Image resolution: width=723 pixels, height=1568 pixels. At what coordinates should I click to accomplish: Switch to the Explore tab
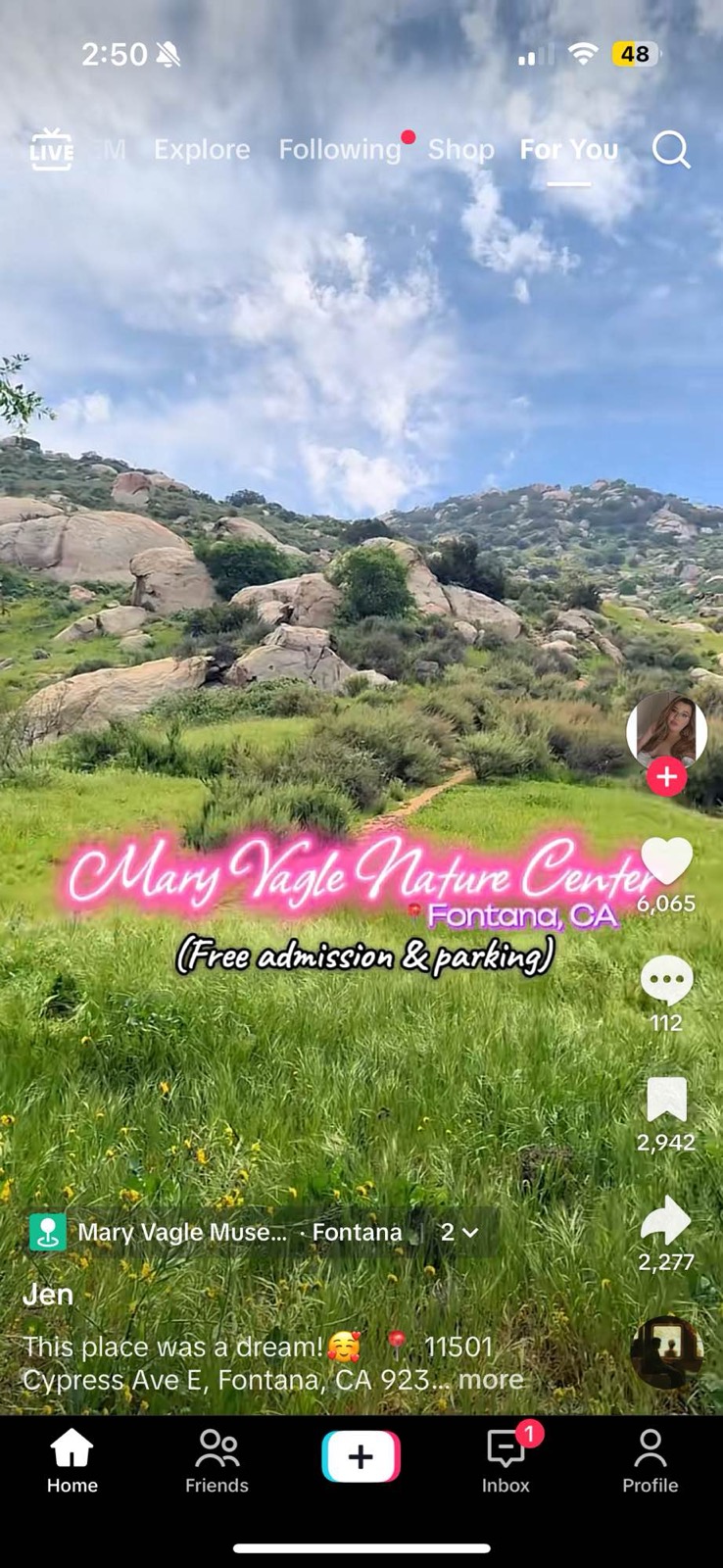[202, 150]
